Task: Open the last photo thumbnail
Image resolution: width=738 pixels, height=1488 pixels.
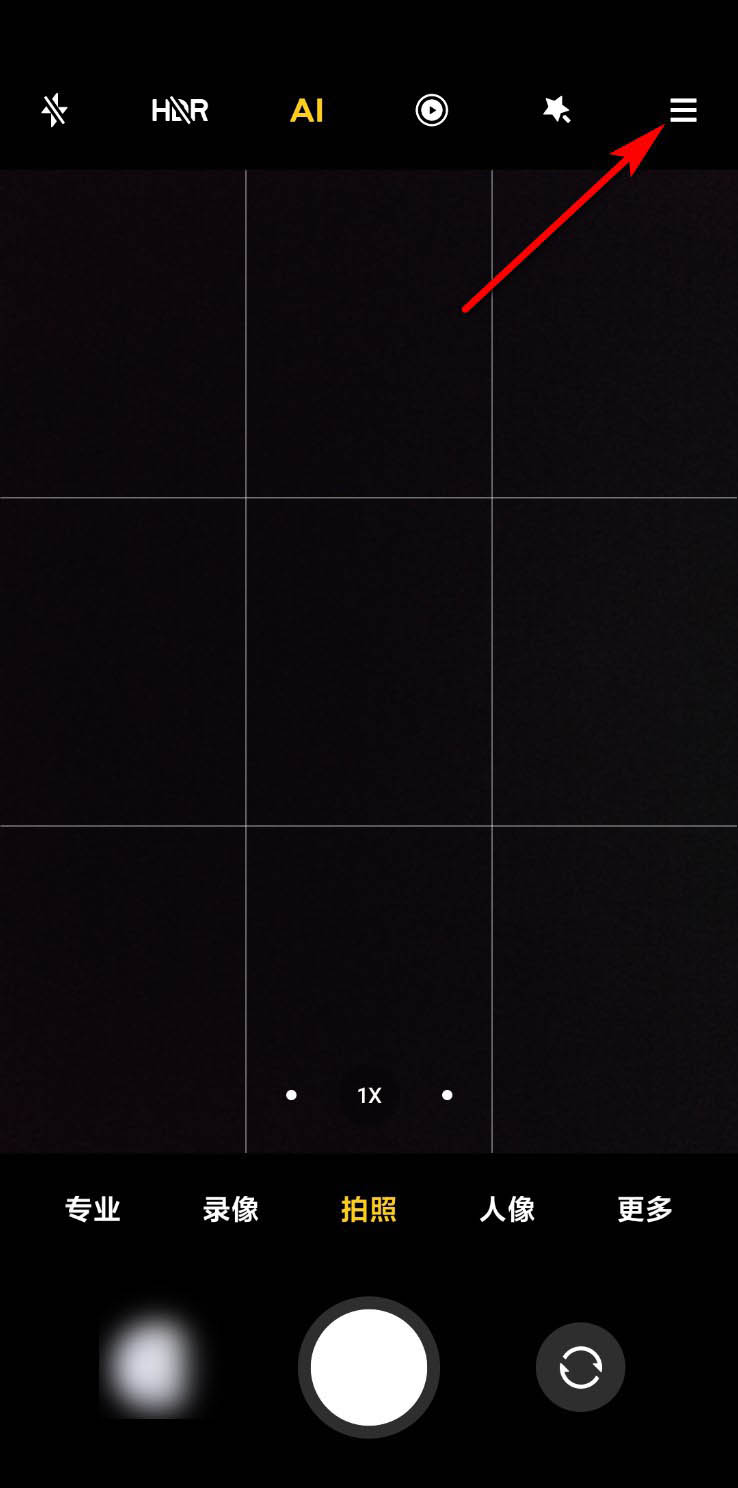Action: pyautogui.click(x=151, y=1367)
